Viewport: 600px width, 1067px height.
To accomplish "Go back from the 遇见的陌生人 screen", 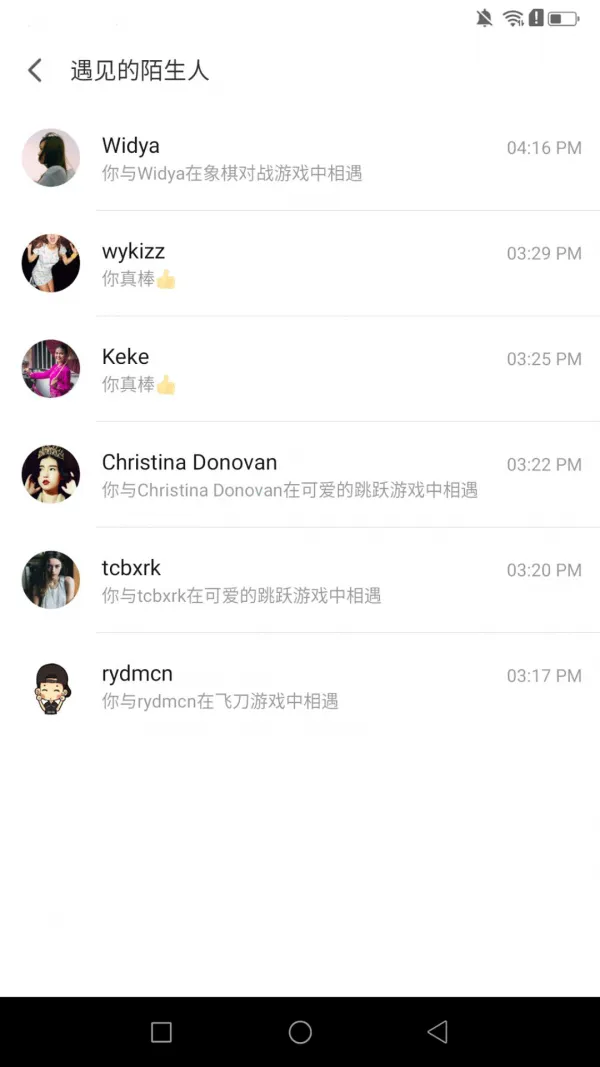I will [x=35, y=70].
